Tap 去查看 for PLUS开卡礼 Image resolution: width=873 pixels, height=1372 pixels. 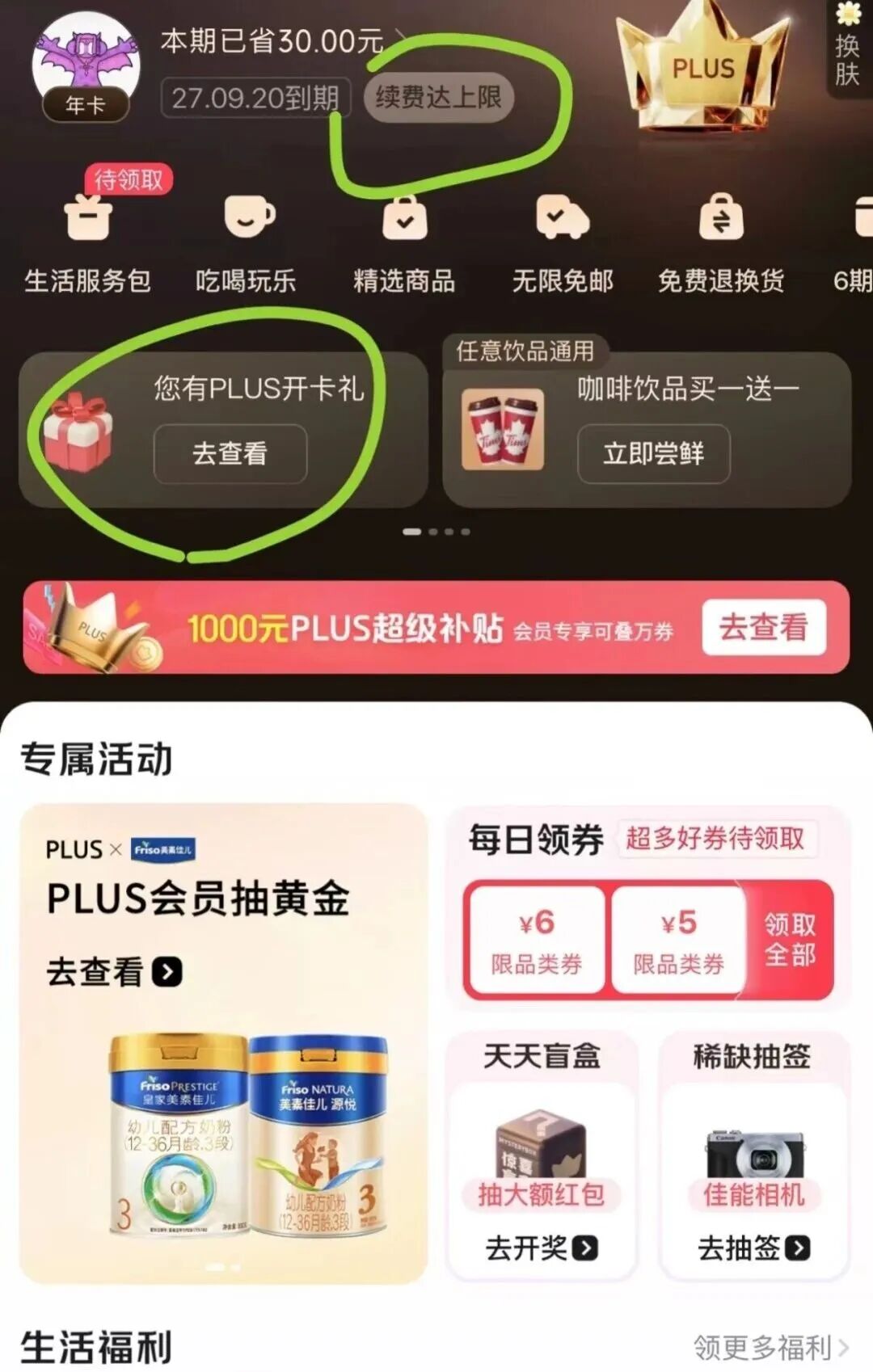230,453
